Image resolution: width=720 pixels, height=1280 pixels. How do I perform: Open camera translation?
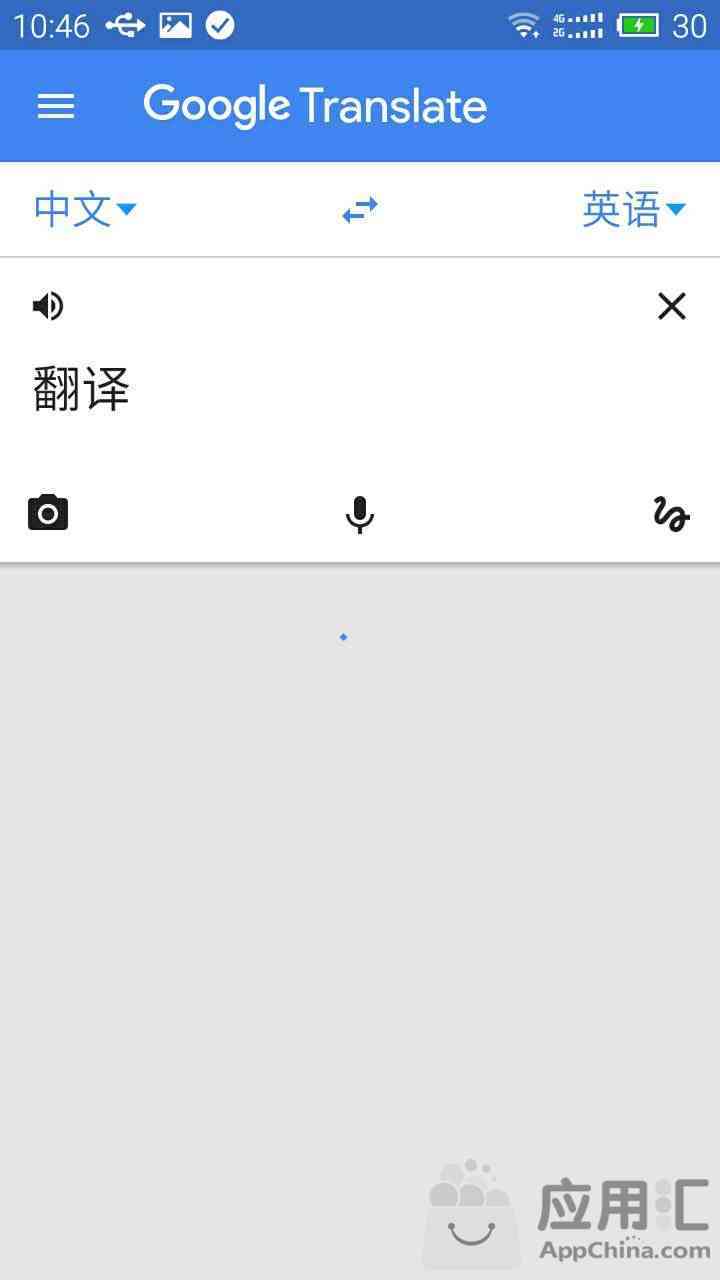(48, 512)
